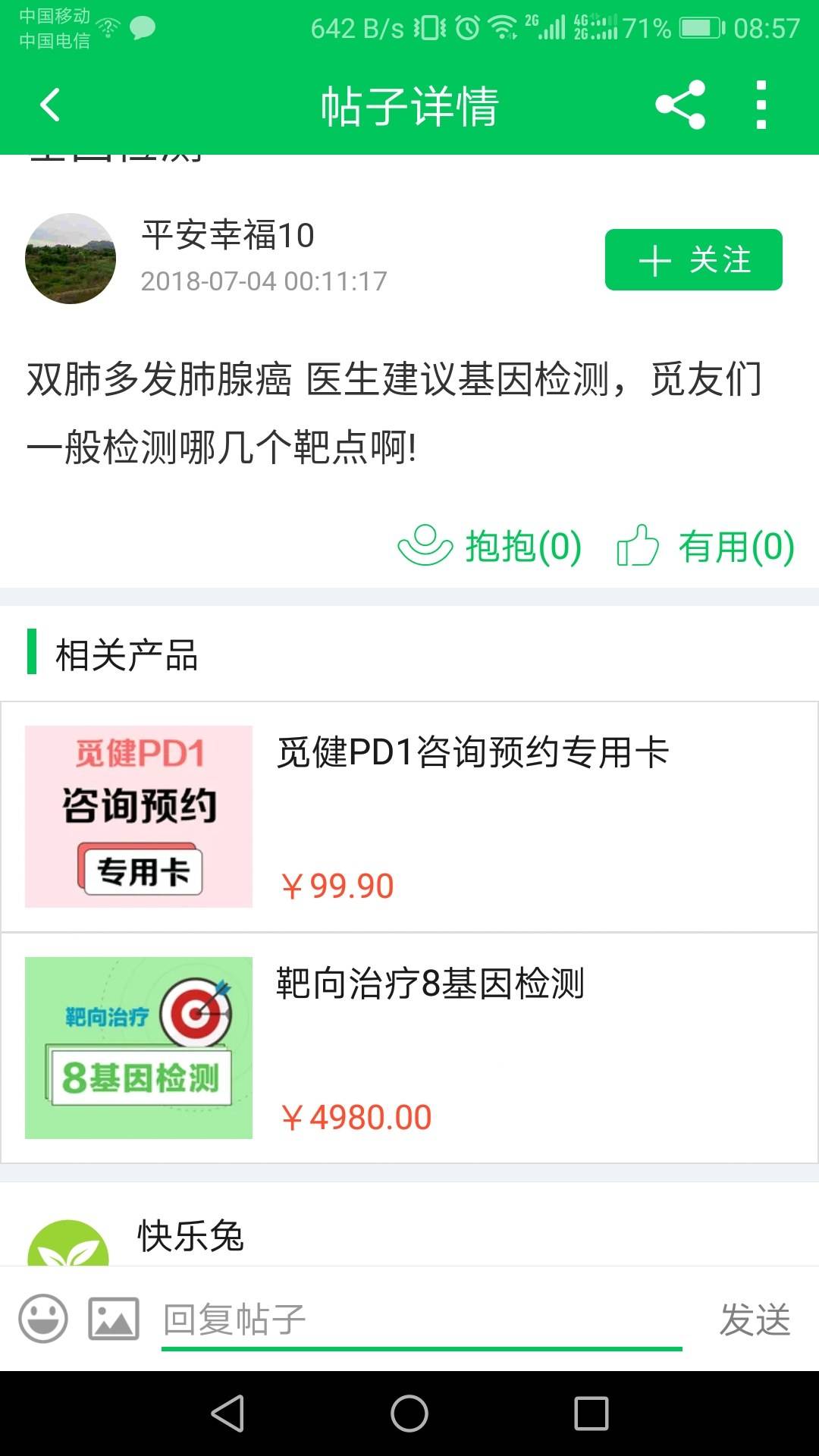Mark this post as 有用

pos(706,546)
